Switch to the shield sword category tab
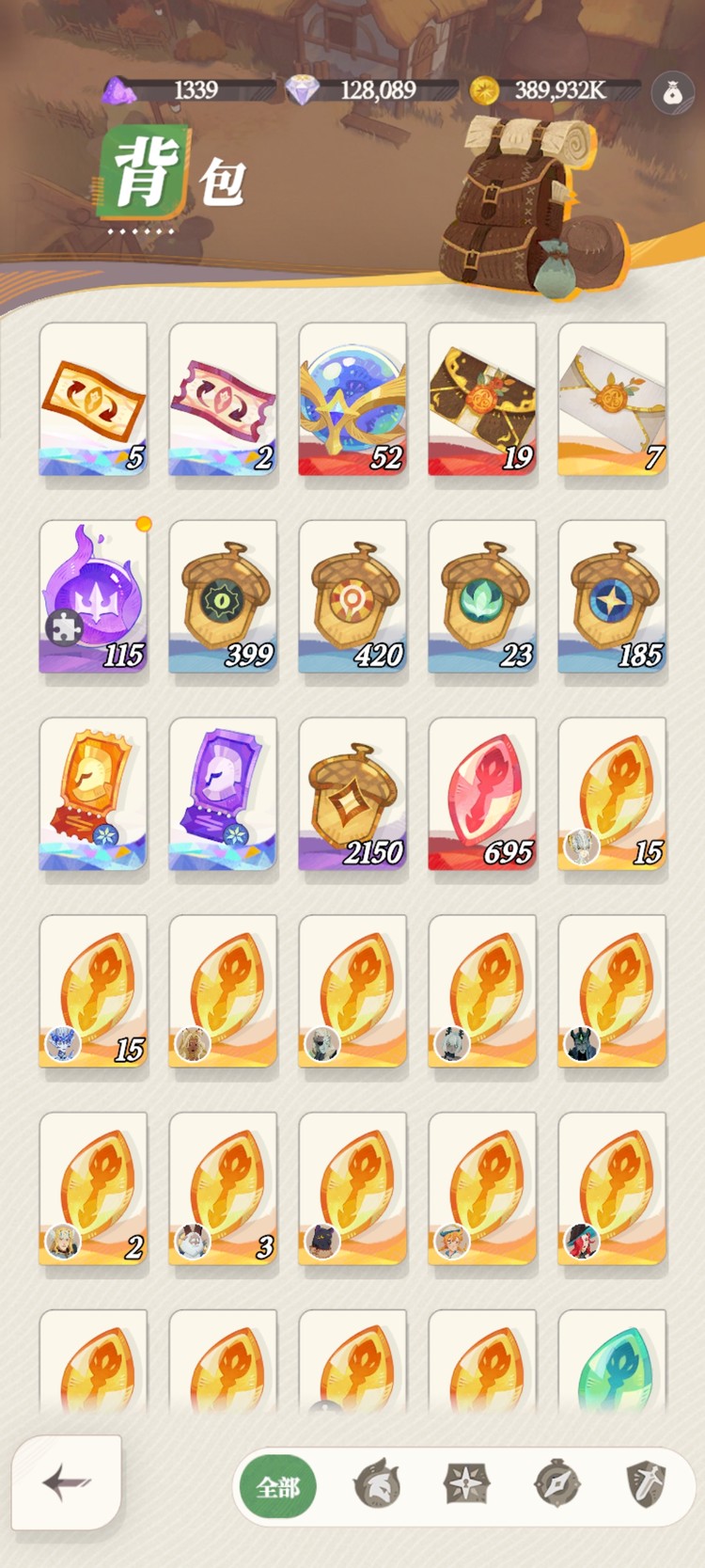The height and width of the screenshot is (1568, 705). [647, 1485]
